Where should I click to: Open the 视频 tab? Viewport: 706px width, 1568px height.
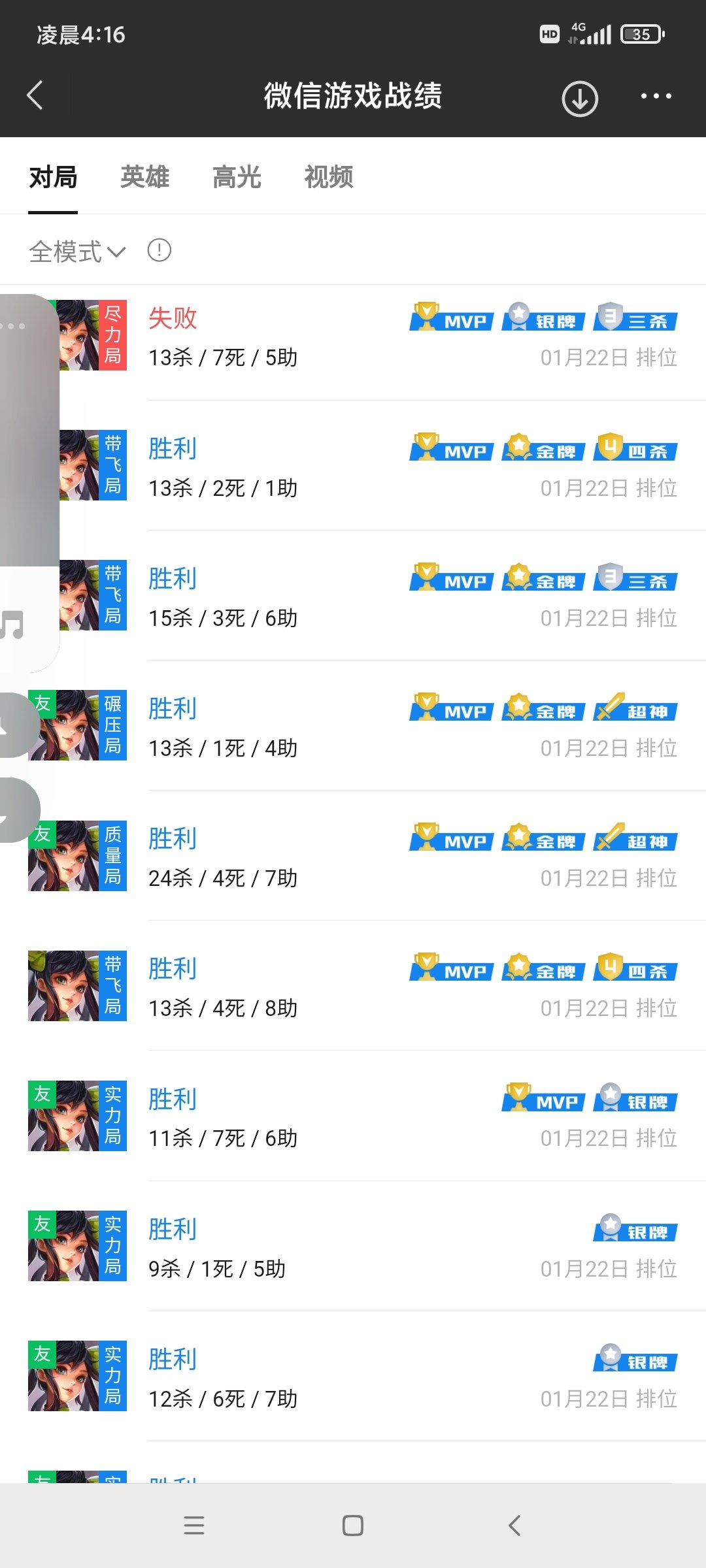[328, 177]
